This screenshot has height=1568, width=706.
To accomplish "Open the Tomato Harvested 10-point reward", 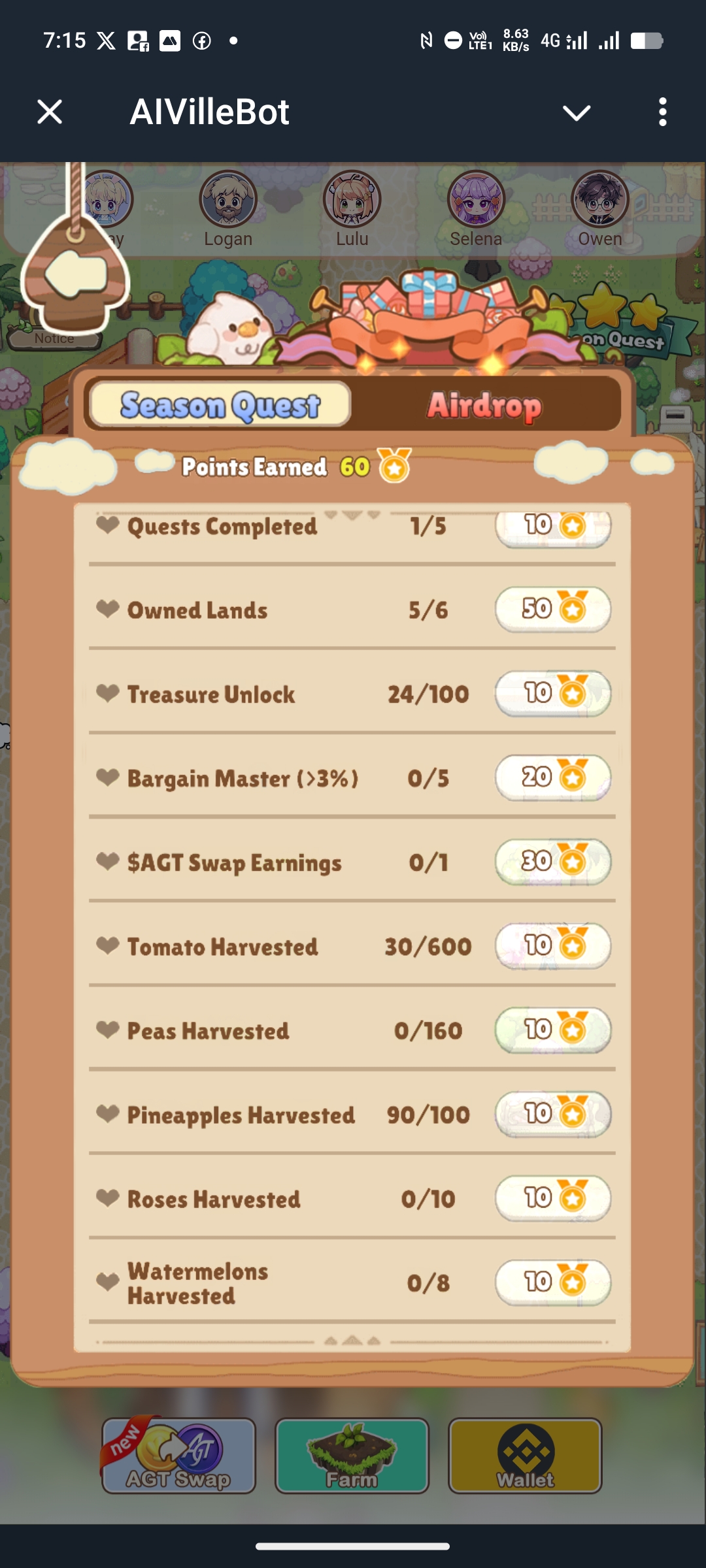I will [552, 946].
